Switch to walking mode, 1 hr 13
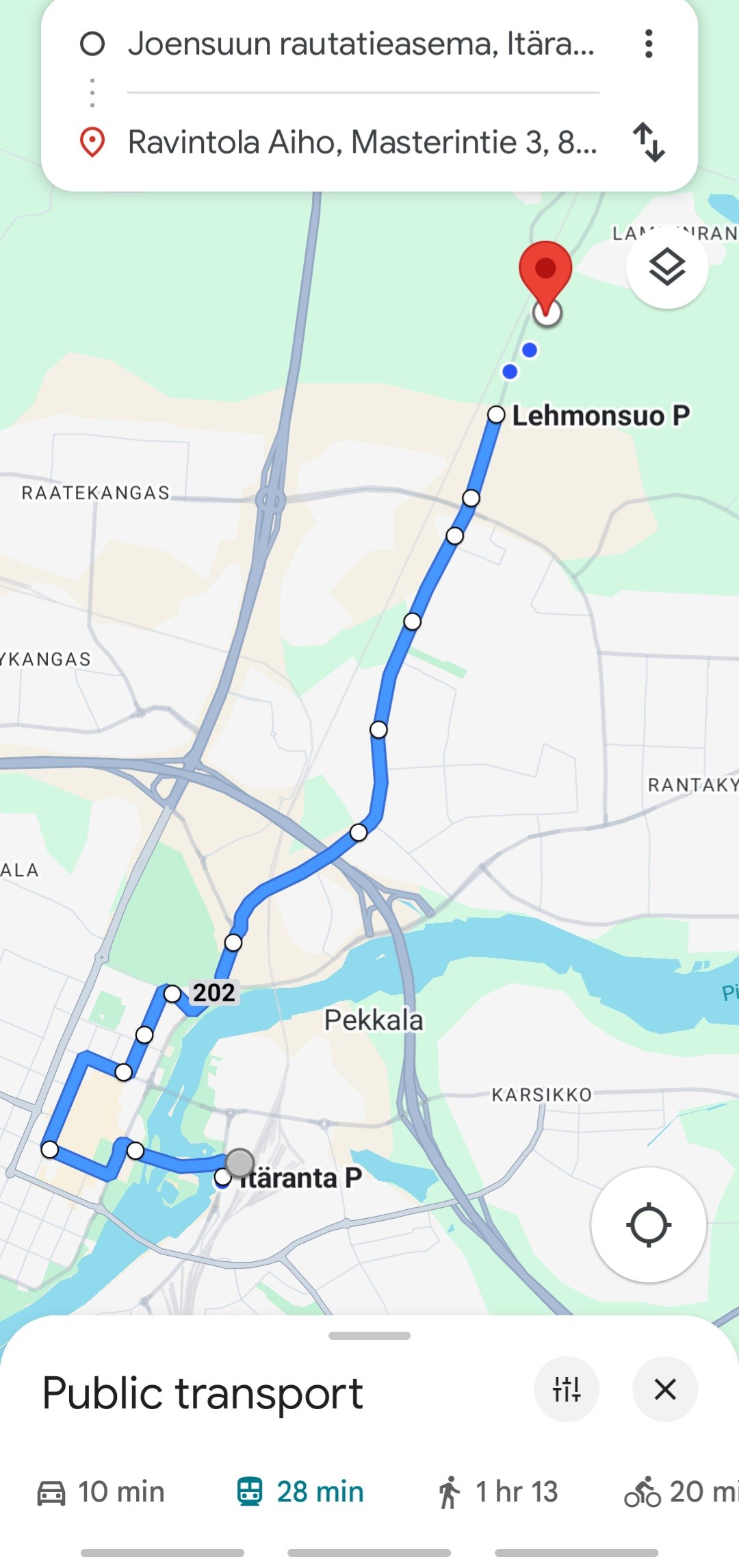 point(497,1492)
